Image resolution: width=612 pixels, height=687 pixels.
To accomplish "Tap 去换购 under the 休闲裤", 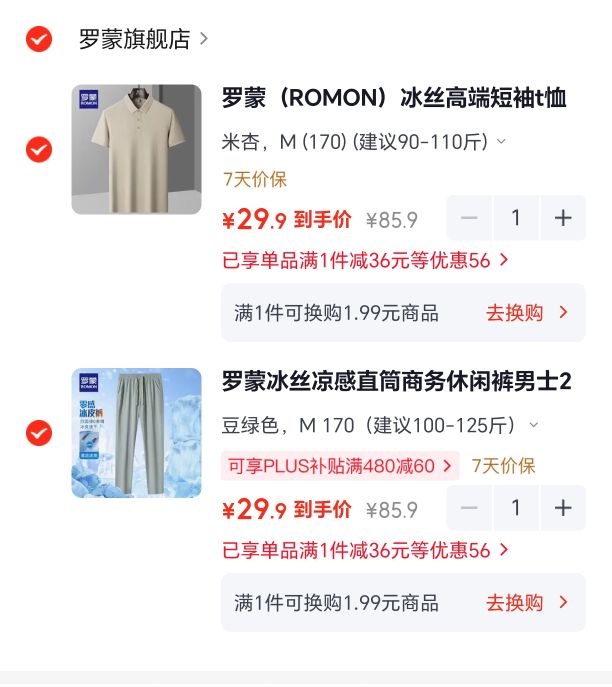I will pyautogui.click(x=527, y=603).
